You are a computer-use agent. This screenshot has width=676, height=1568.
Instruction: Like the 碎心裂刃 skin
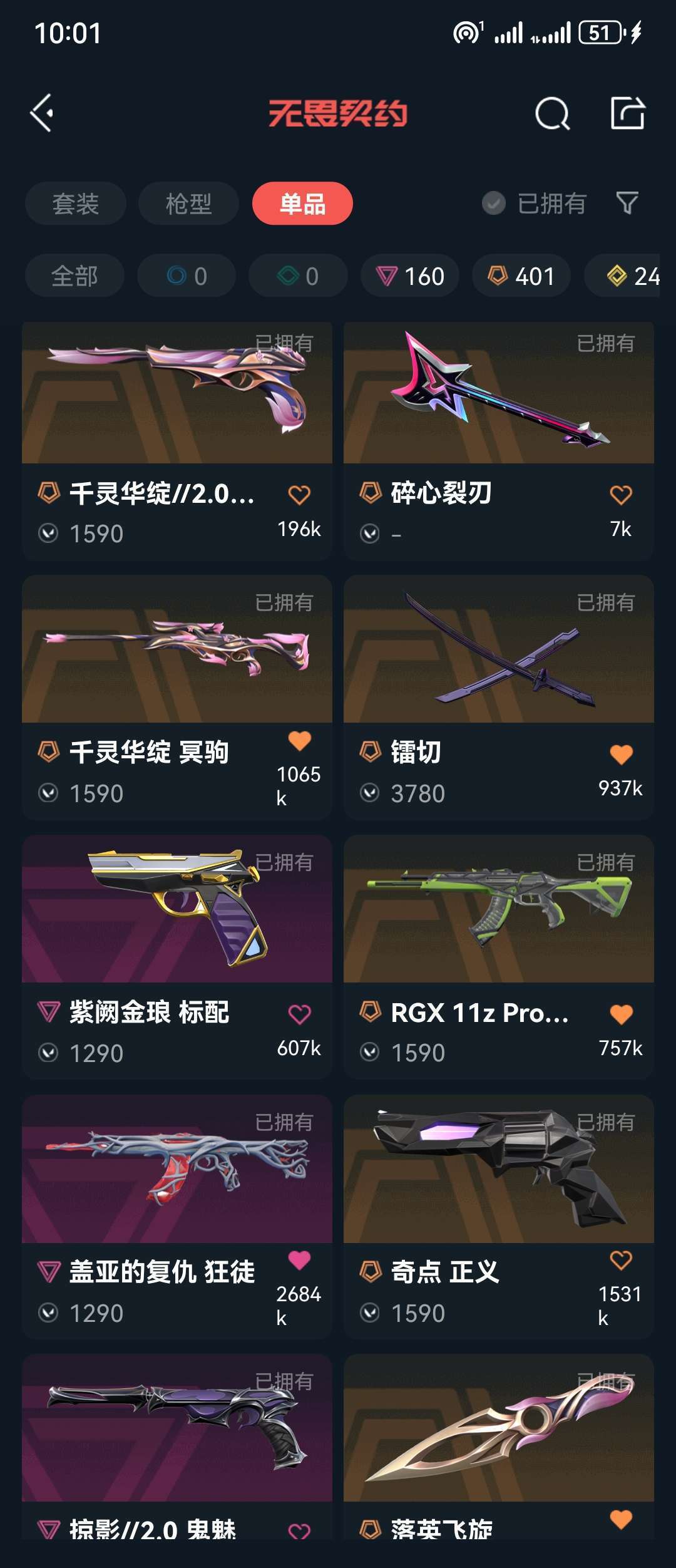[621, 495]
